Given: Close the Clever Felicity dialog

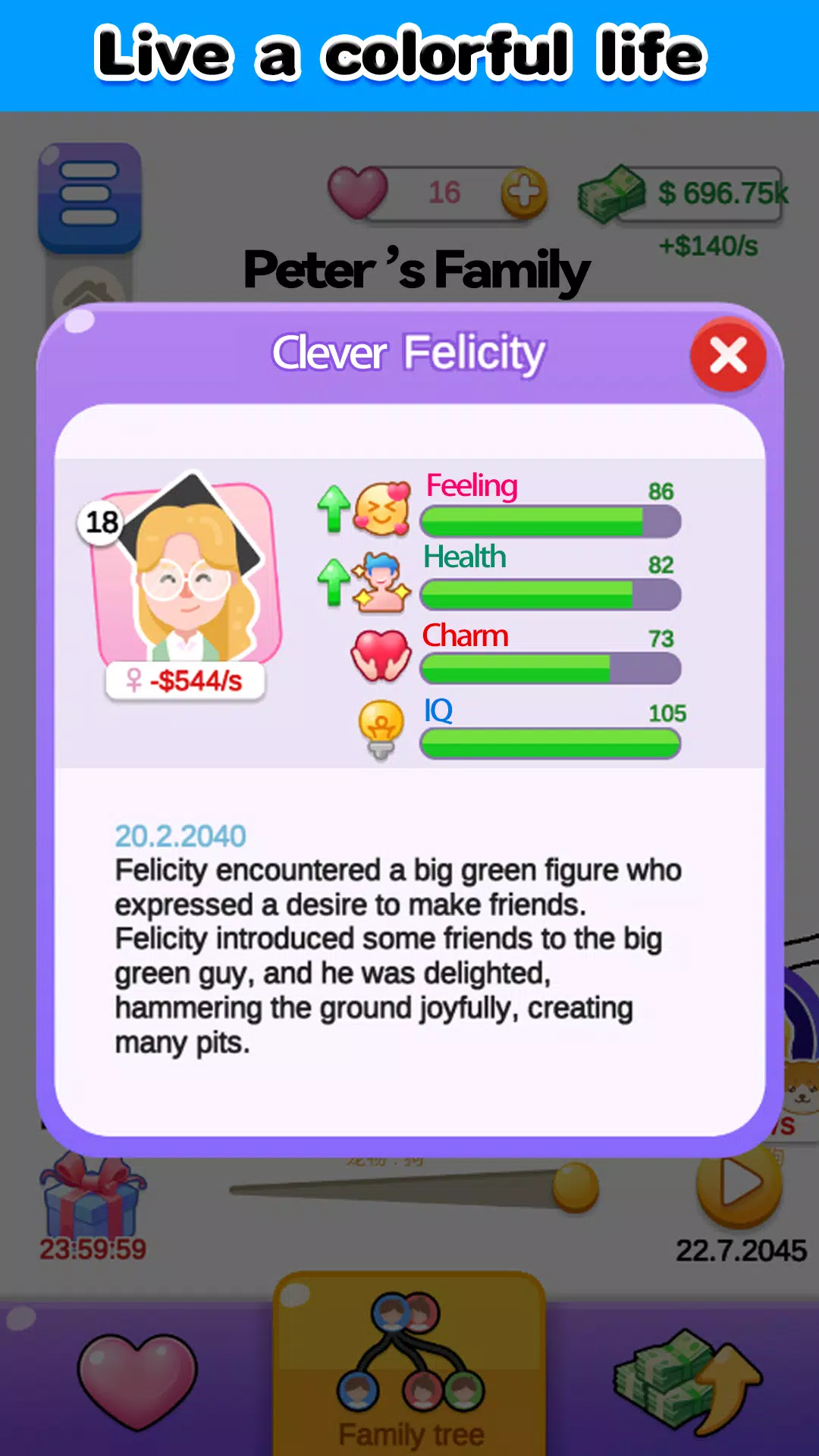Looking at the screenshot, I should click(728, 356).
